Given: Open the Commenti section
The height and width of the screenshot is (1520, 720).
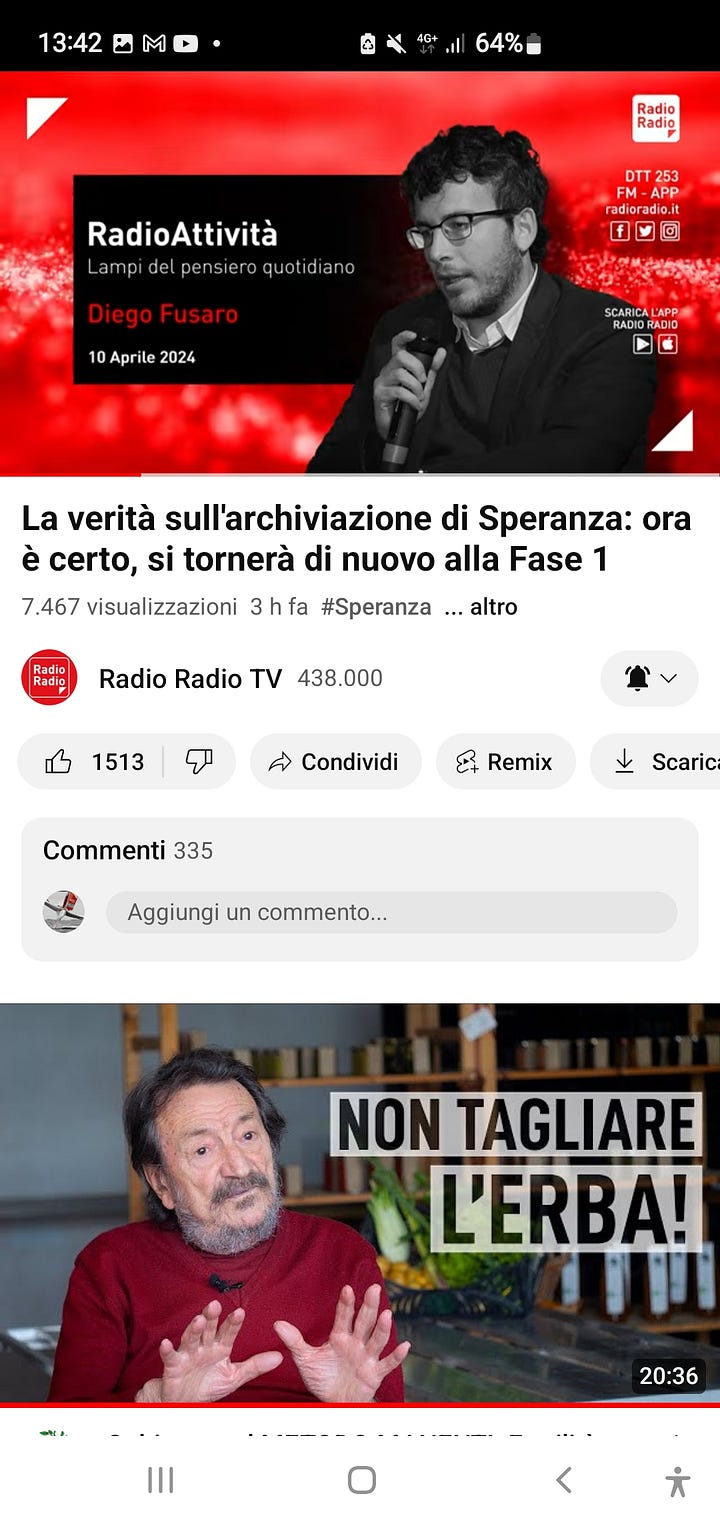Looking at the screenshot, I should (128, 850).
